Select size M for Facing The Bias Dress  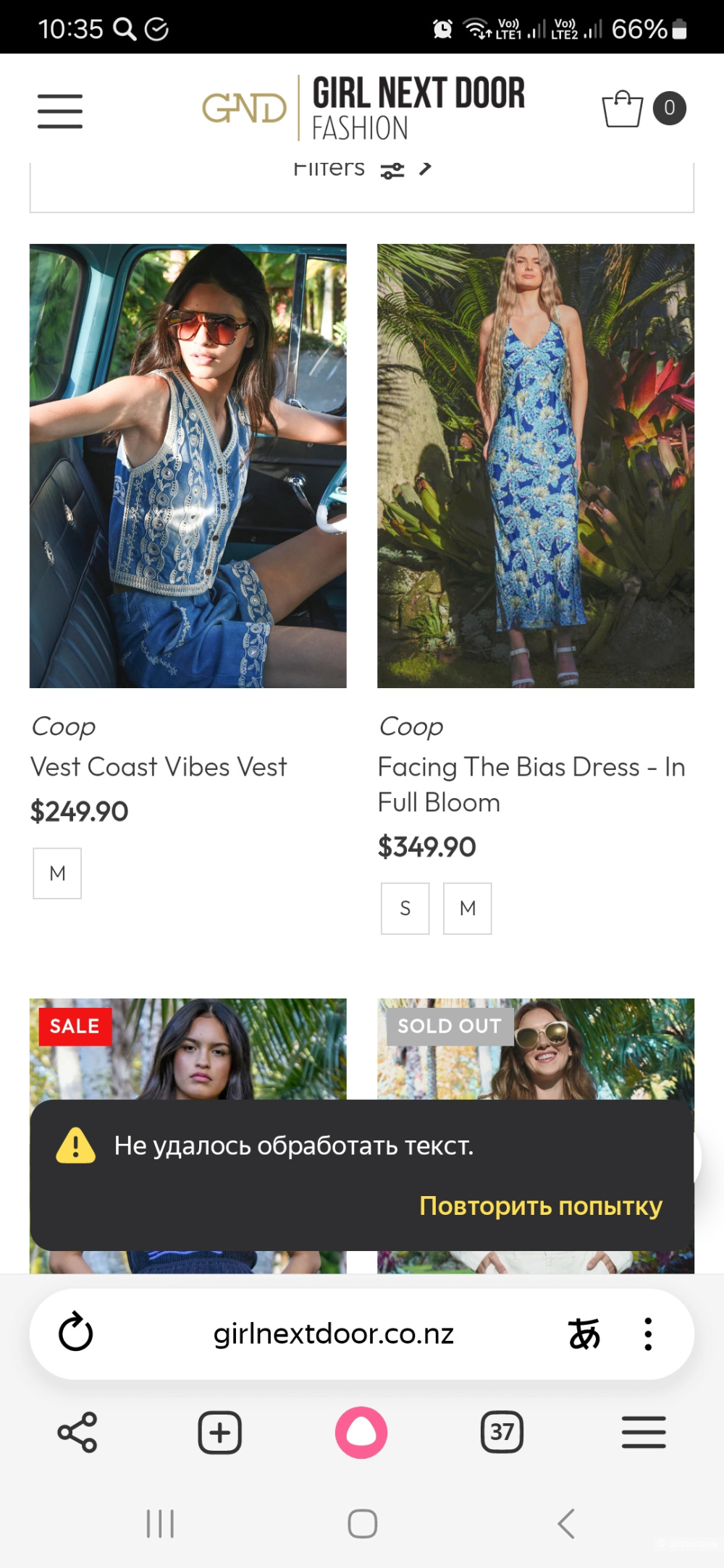(467, 908)
